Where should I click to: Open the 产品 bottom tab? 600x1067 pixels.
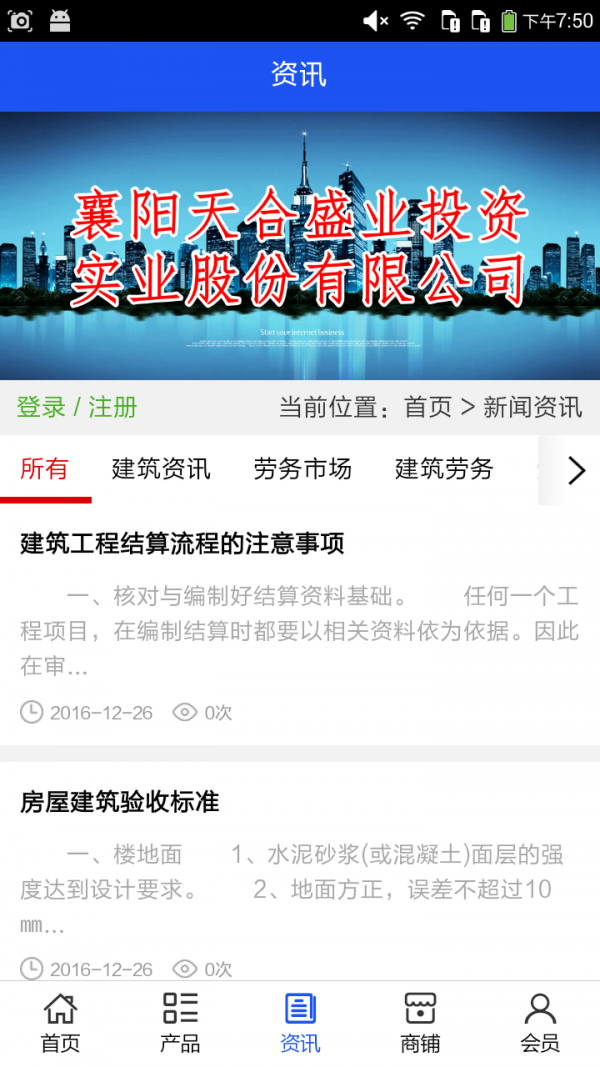pyautogui.click(x=180, y=1023)
